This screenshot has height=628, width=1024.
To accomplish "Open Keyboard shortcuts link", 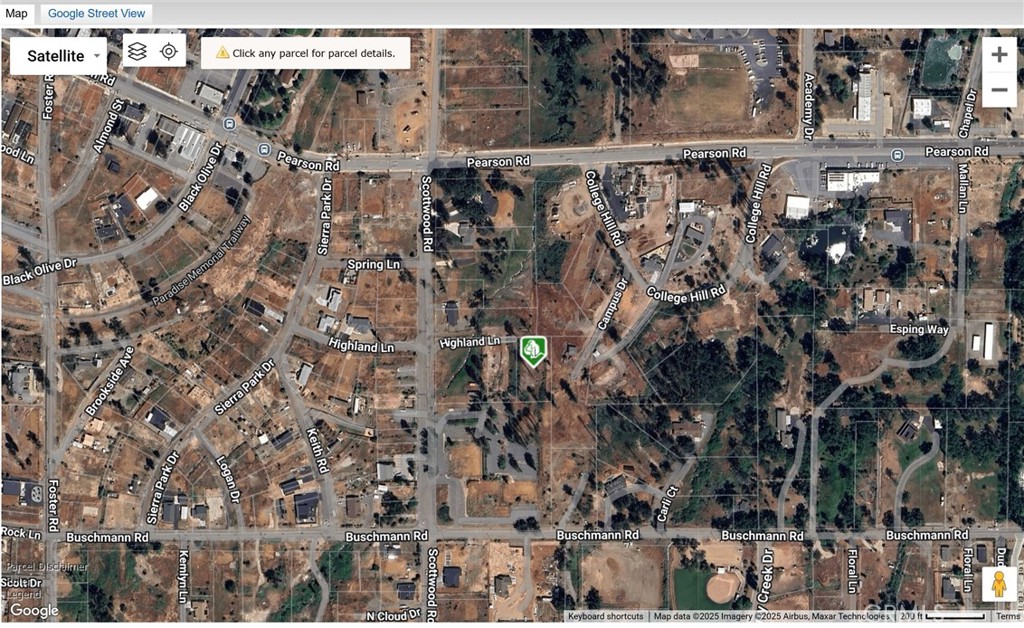I will click(x=605, y=616).
